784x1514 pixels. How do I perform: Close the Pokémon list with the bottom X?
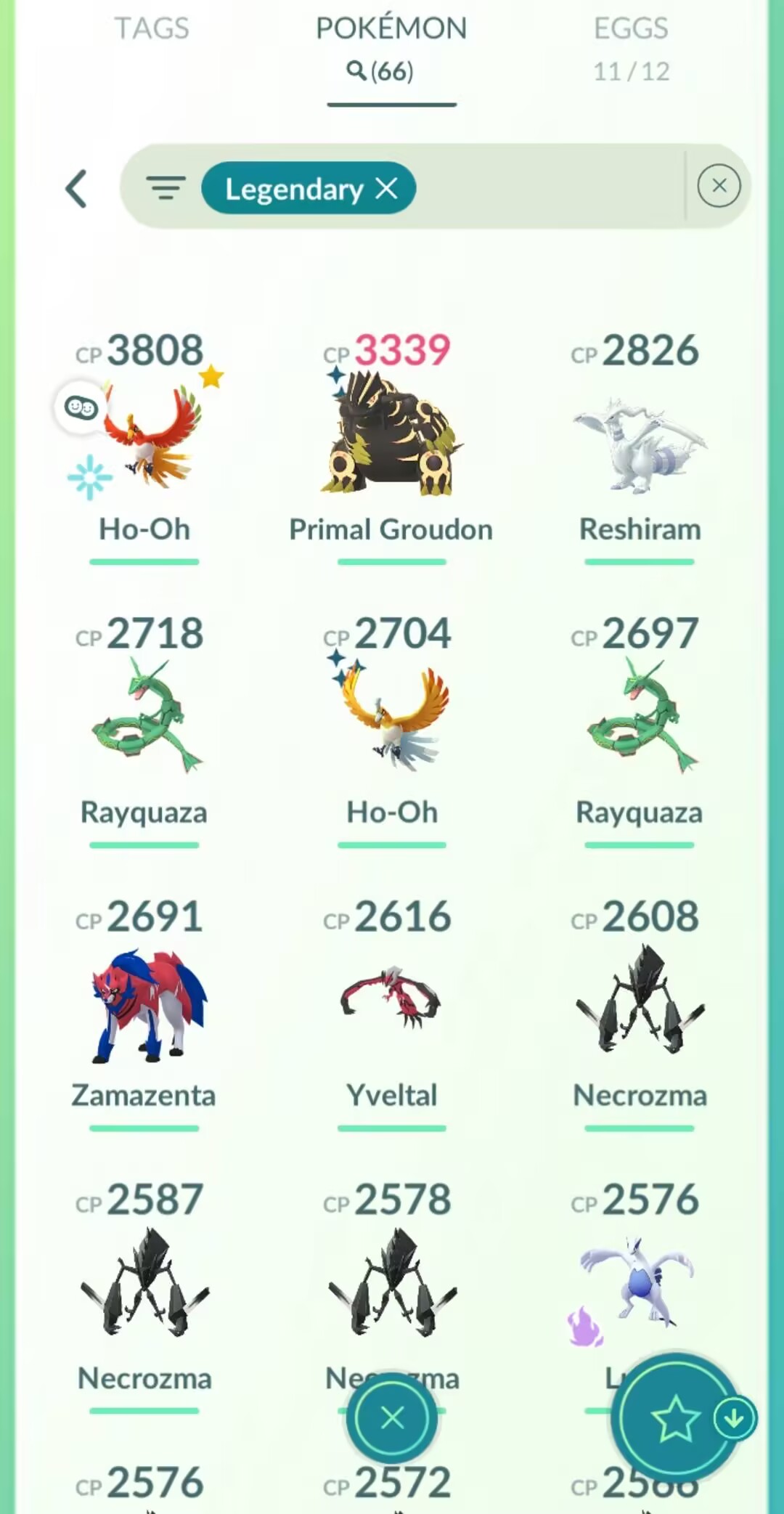click(x=392, y=1417)
